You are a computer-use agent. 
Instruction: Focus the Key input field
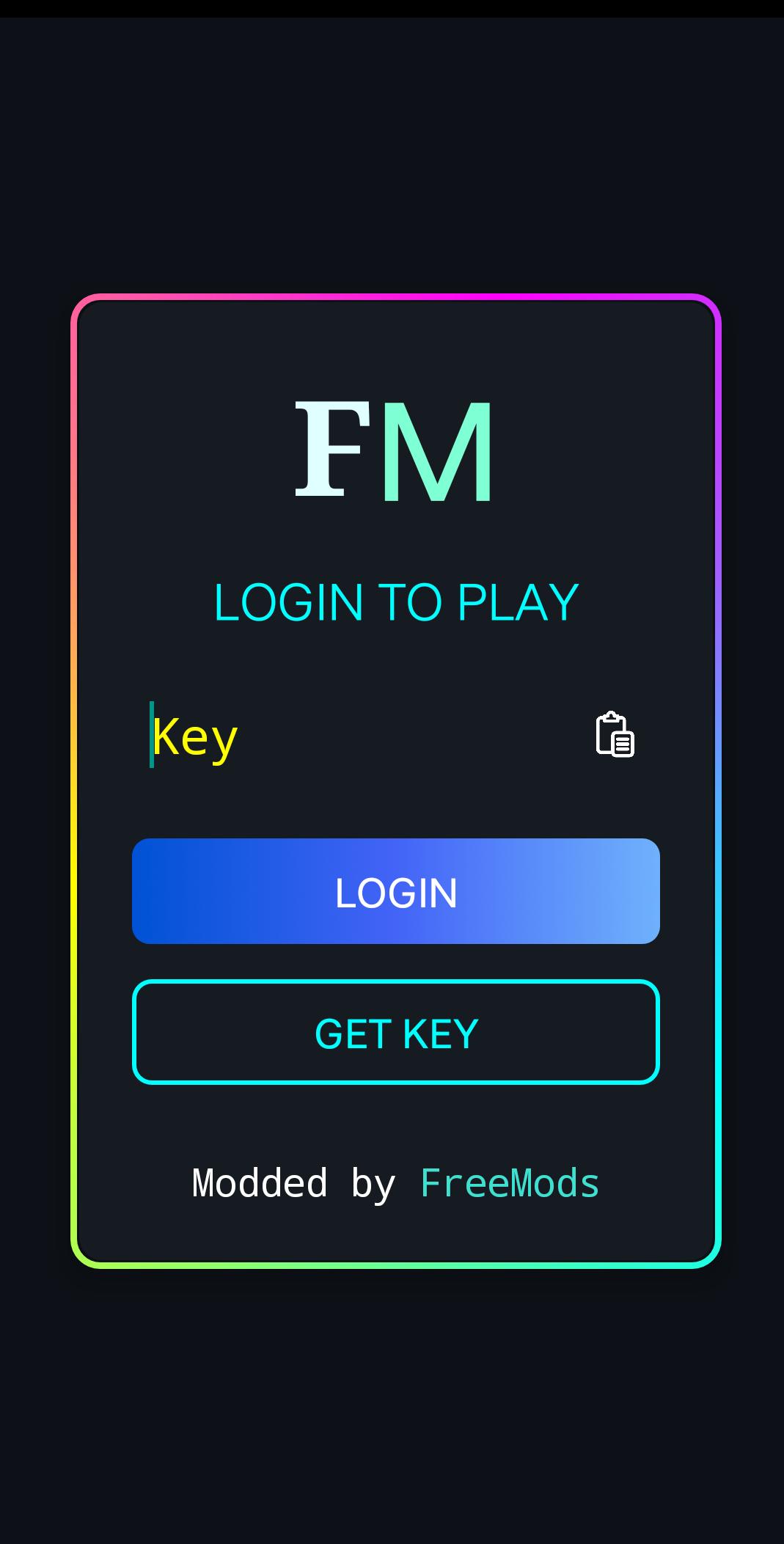[x=352, y=736]
